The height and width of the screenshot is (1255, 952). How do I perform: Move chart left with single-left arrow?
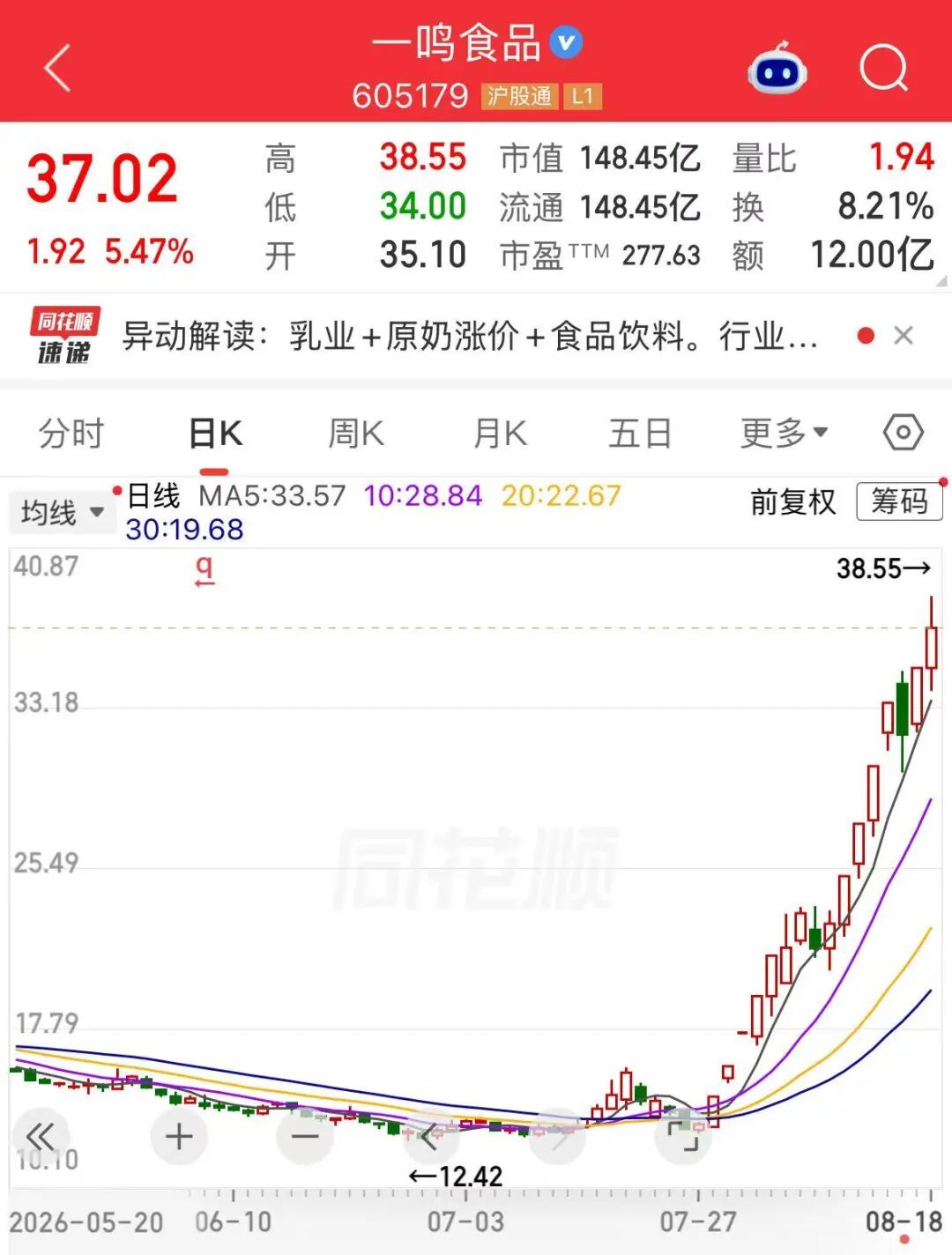tap(431, 1136)
